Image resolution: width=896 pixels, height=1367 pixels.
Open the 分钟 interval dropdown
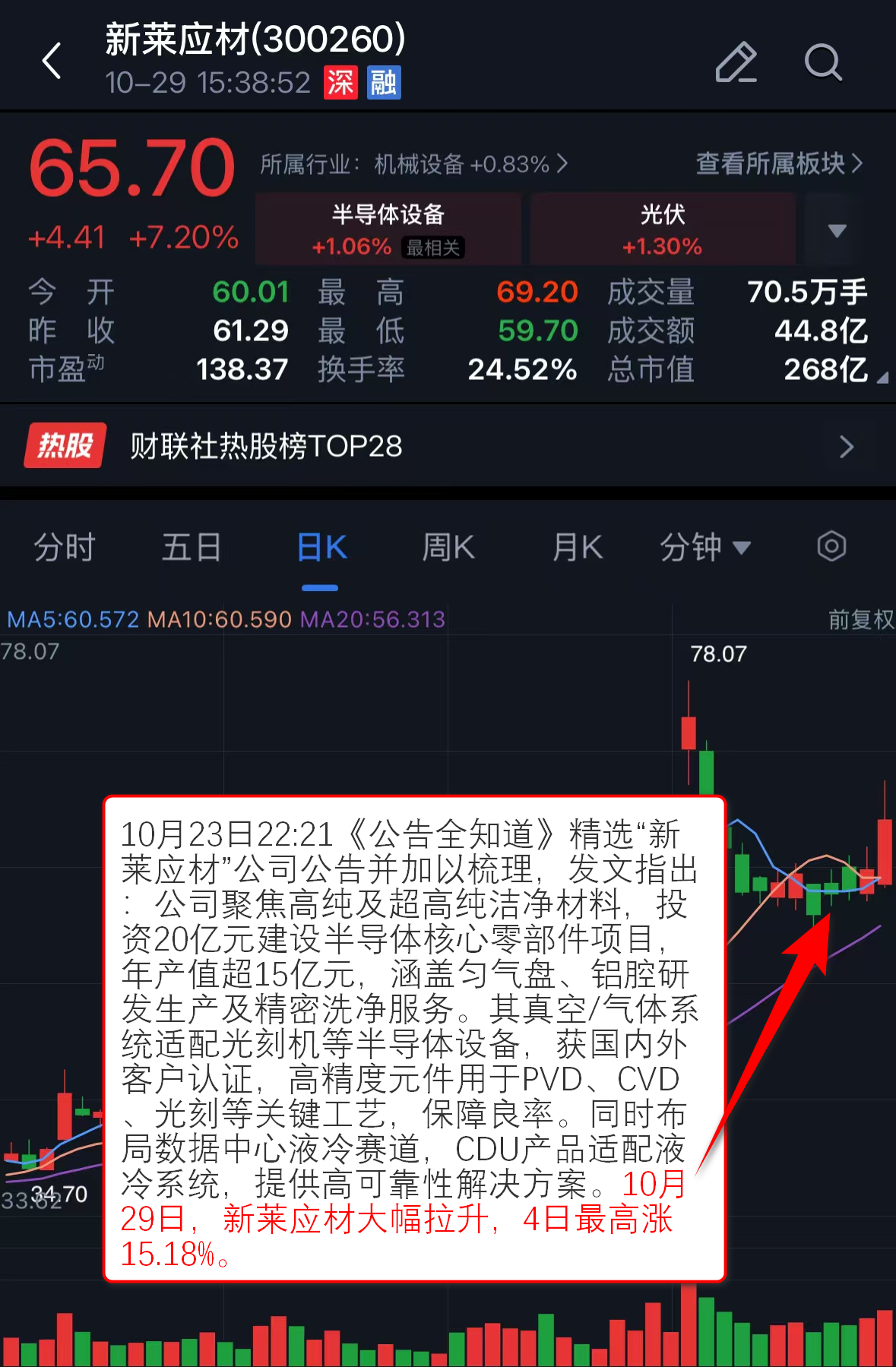[x=705, y=547]
